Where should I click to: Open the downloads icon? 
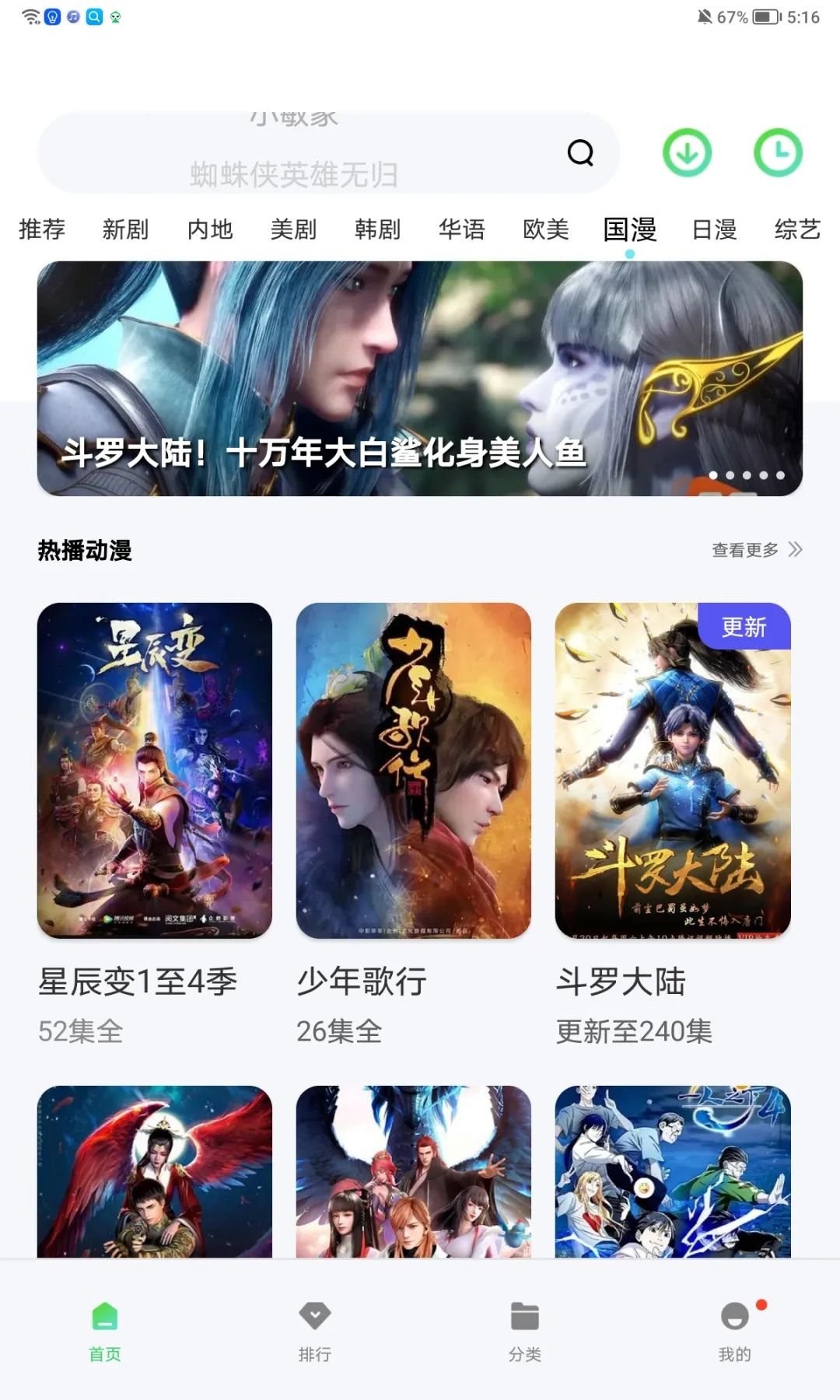[x=687, y=153]
